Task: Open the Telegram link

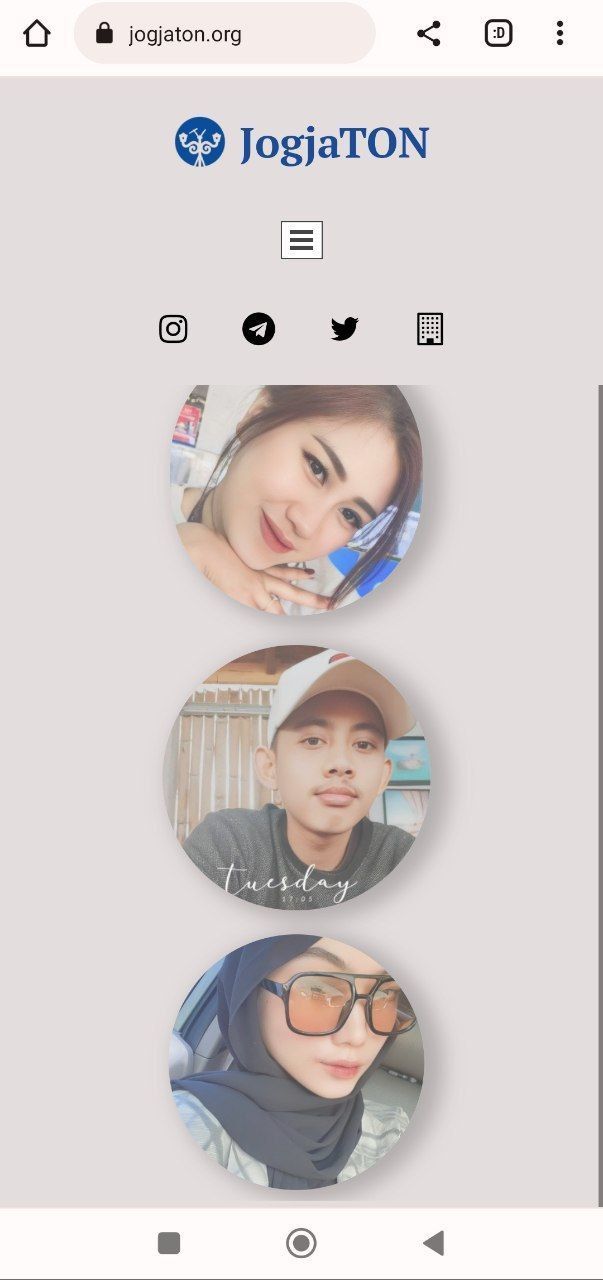Action: pos(259,329)
